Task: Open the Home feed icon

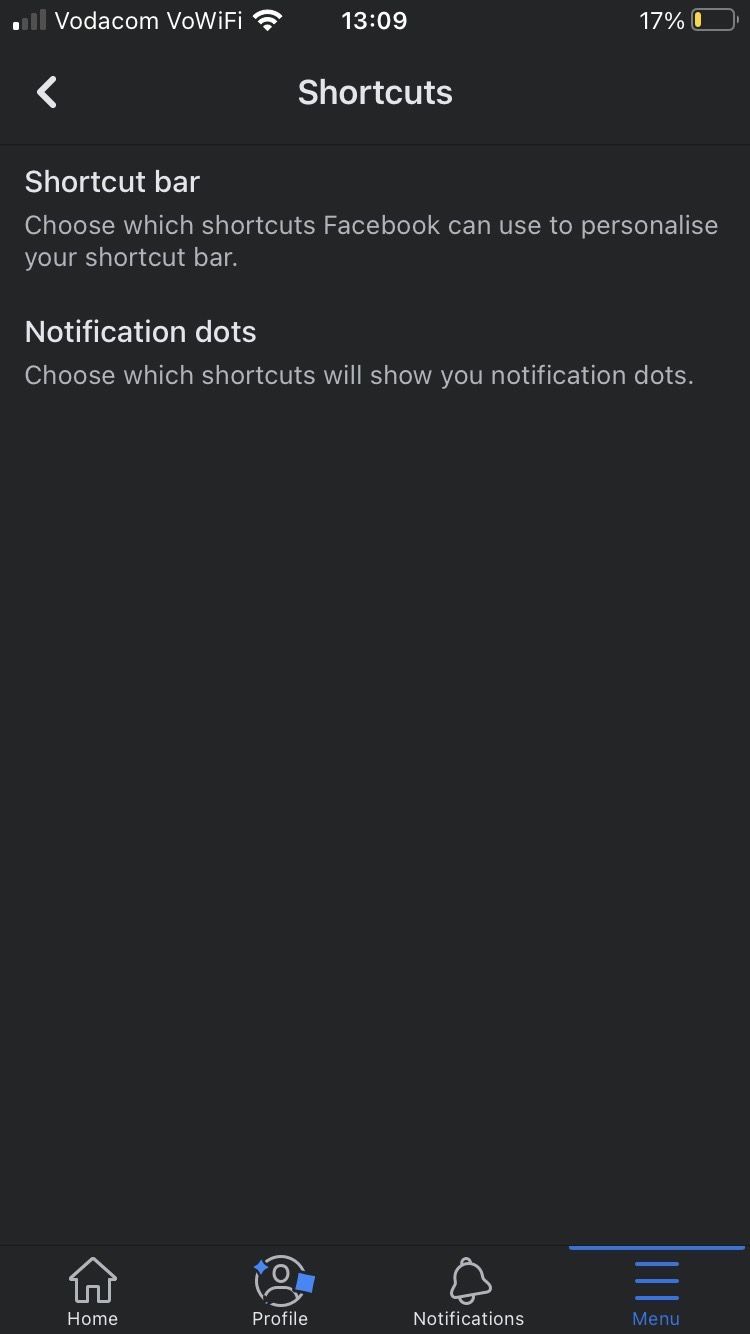Action: click(x=92, y=1285)
